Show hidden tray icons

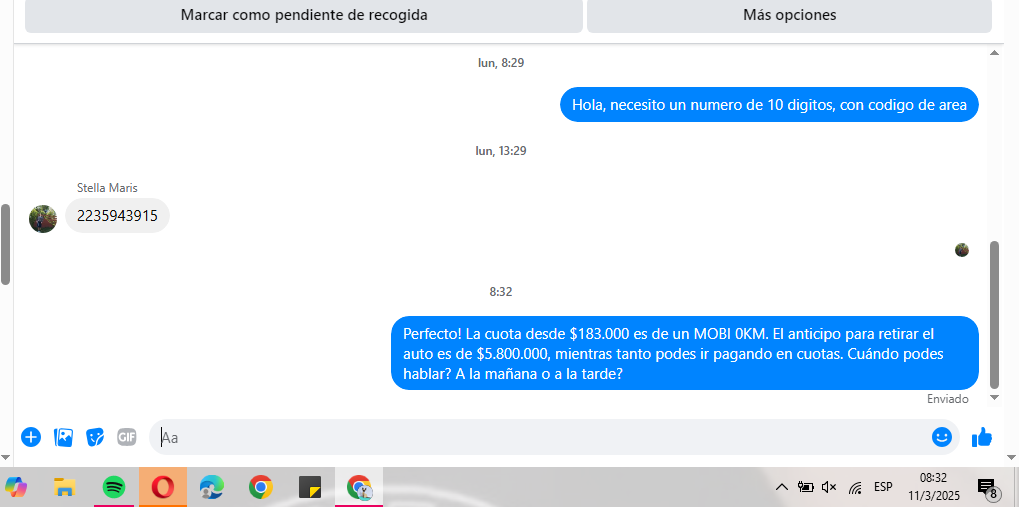click(x=782, y=487)
